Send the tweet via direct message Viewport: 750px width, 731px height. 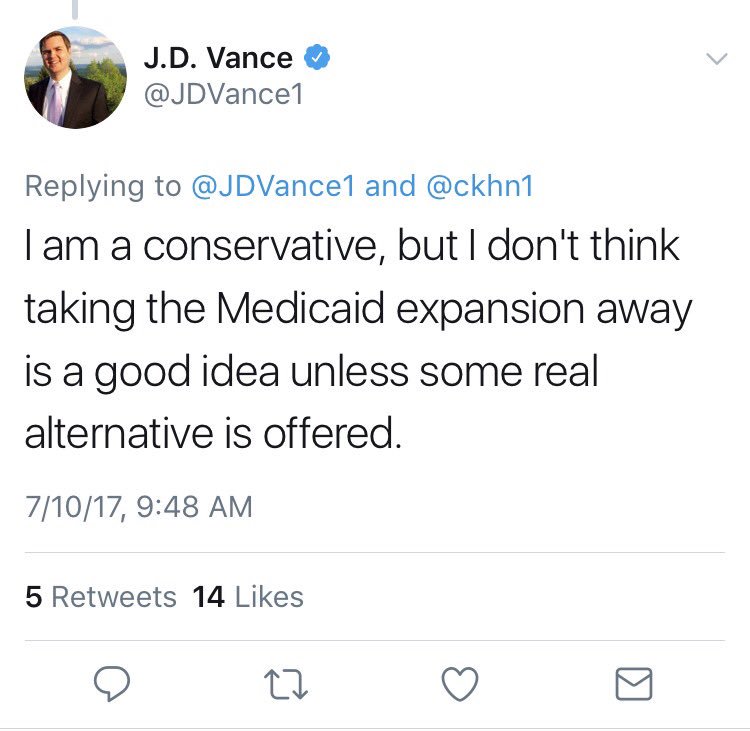[634, 684]
